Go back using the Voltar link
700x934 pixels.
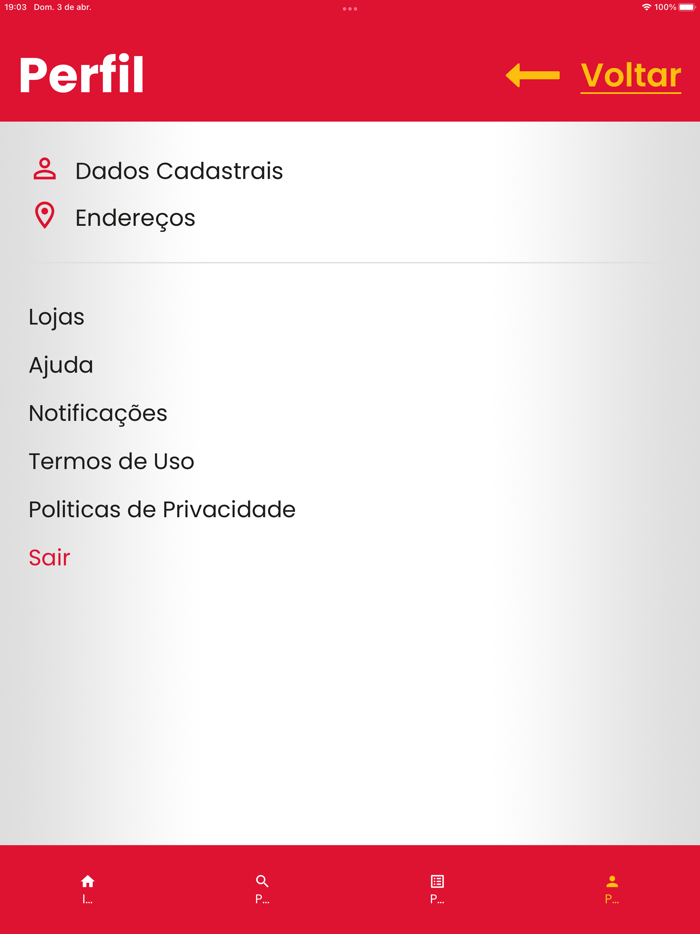click(630, 75)
